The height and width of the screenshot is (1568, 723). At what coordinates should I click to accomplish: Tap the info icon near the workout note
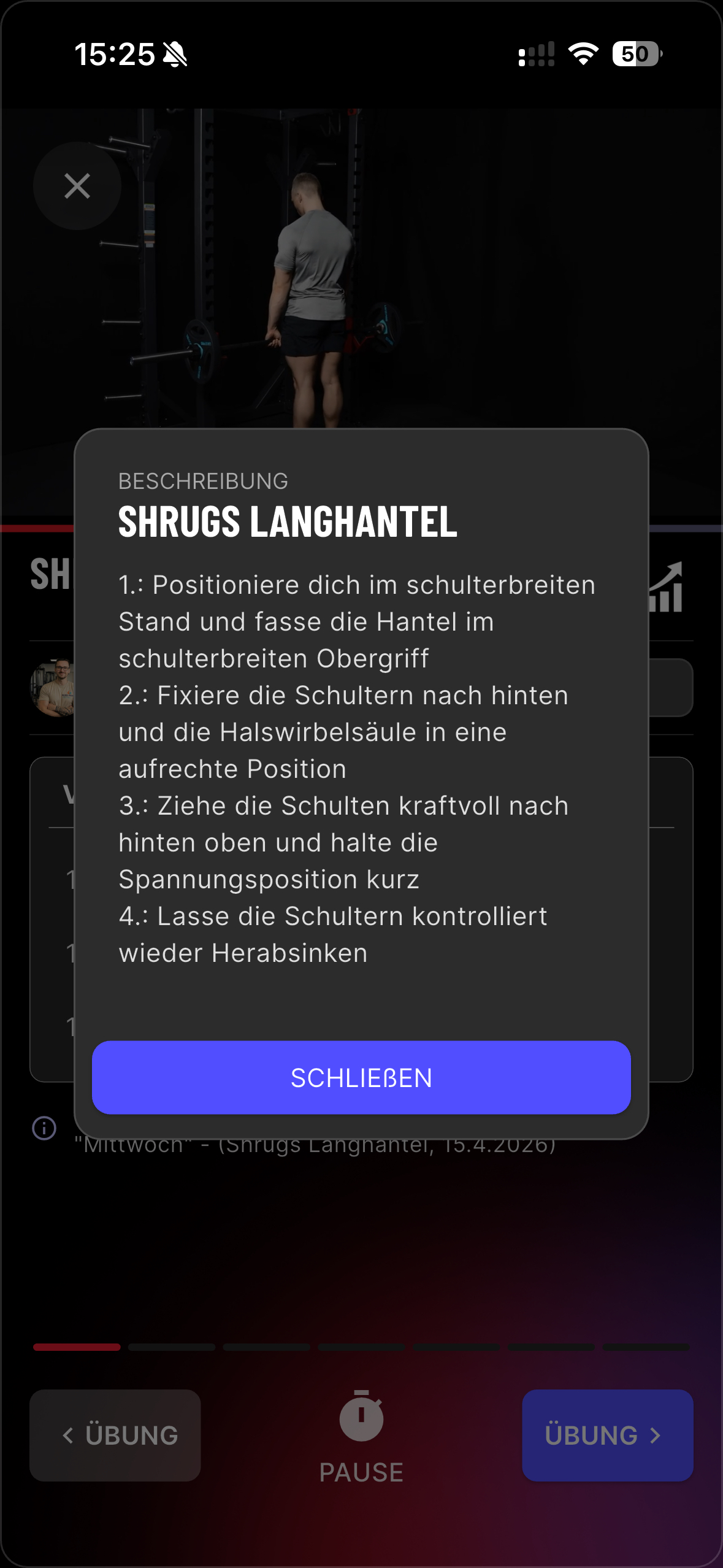(x=44, y=1128)
